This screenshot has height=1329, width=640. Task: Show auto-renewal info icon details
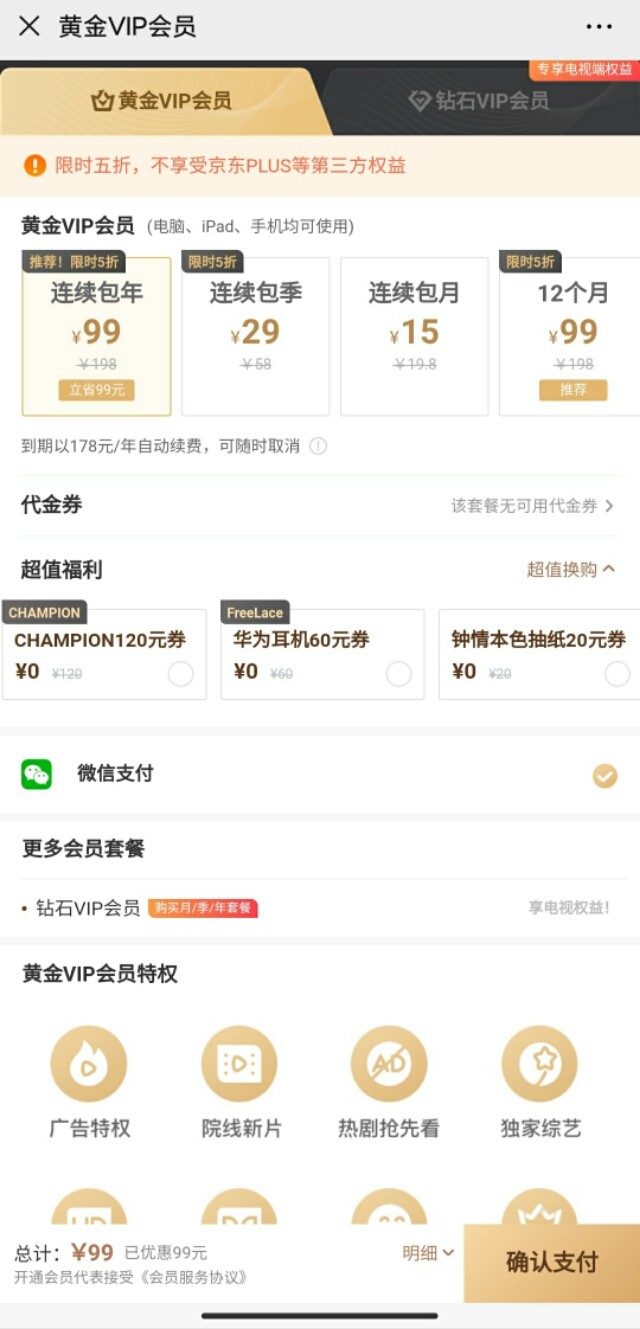(x=318, y=446)
